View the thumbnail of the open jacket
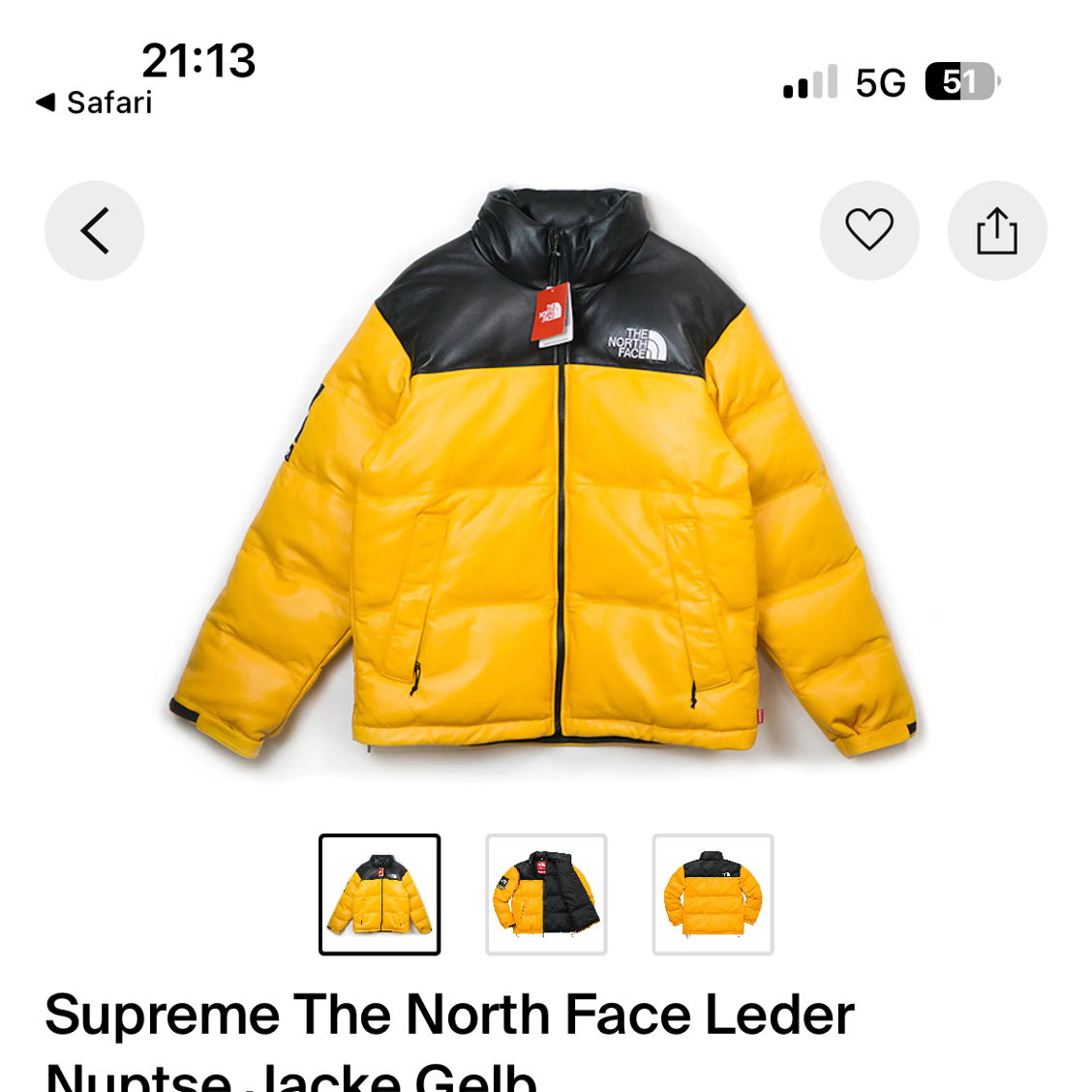Image resolution: width=1092 pixels, height=1092 pixels. pyautogui.click(x=546, y=894)
